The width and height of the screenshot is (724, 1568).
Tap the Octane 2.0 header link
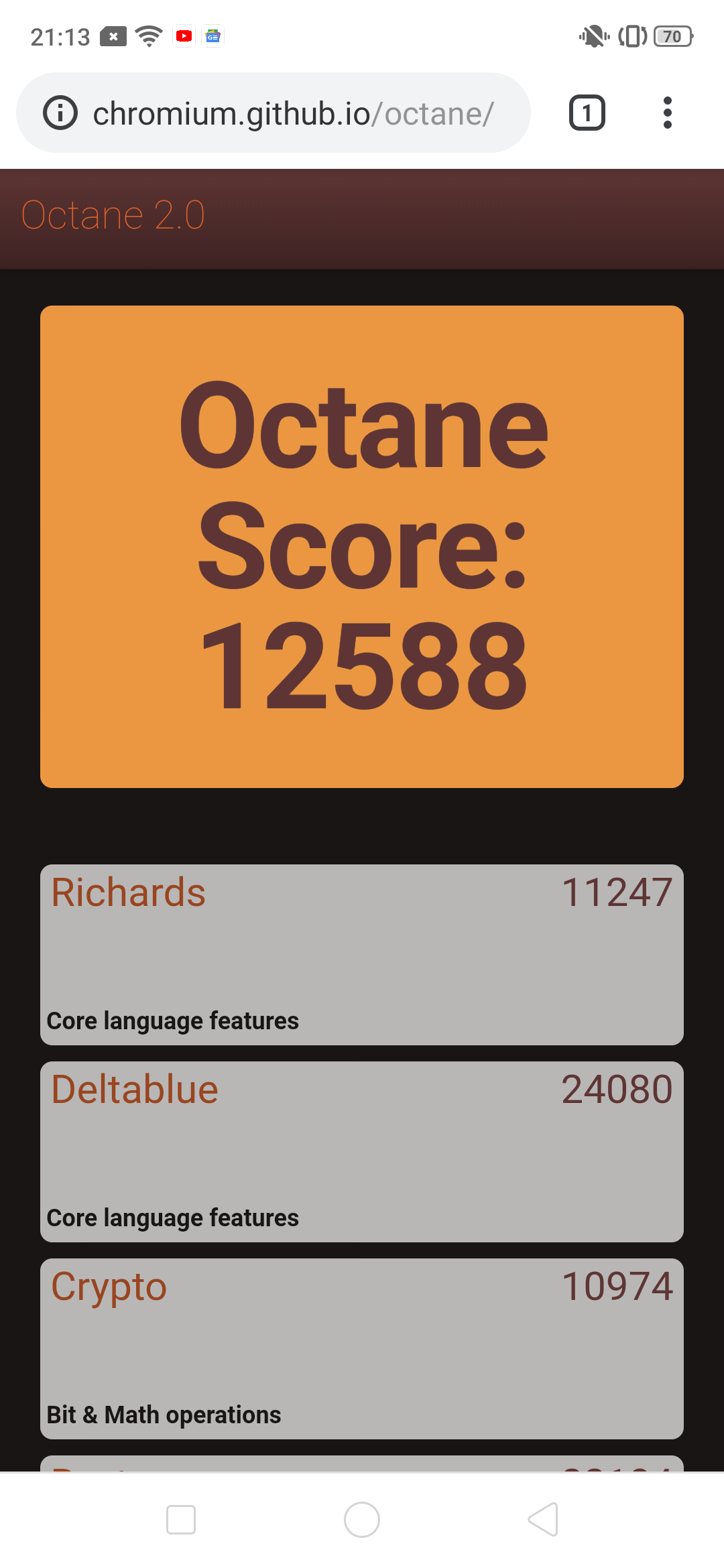click(x=113, y=215)
